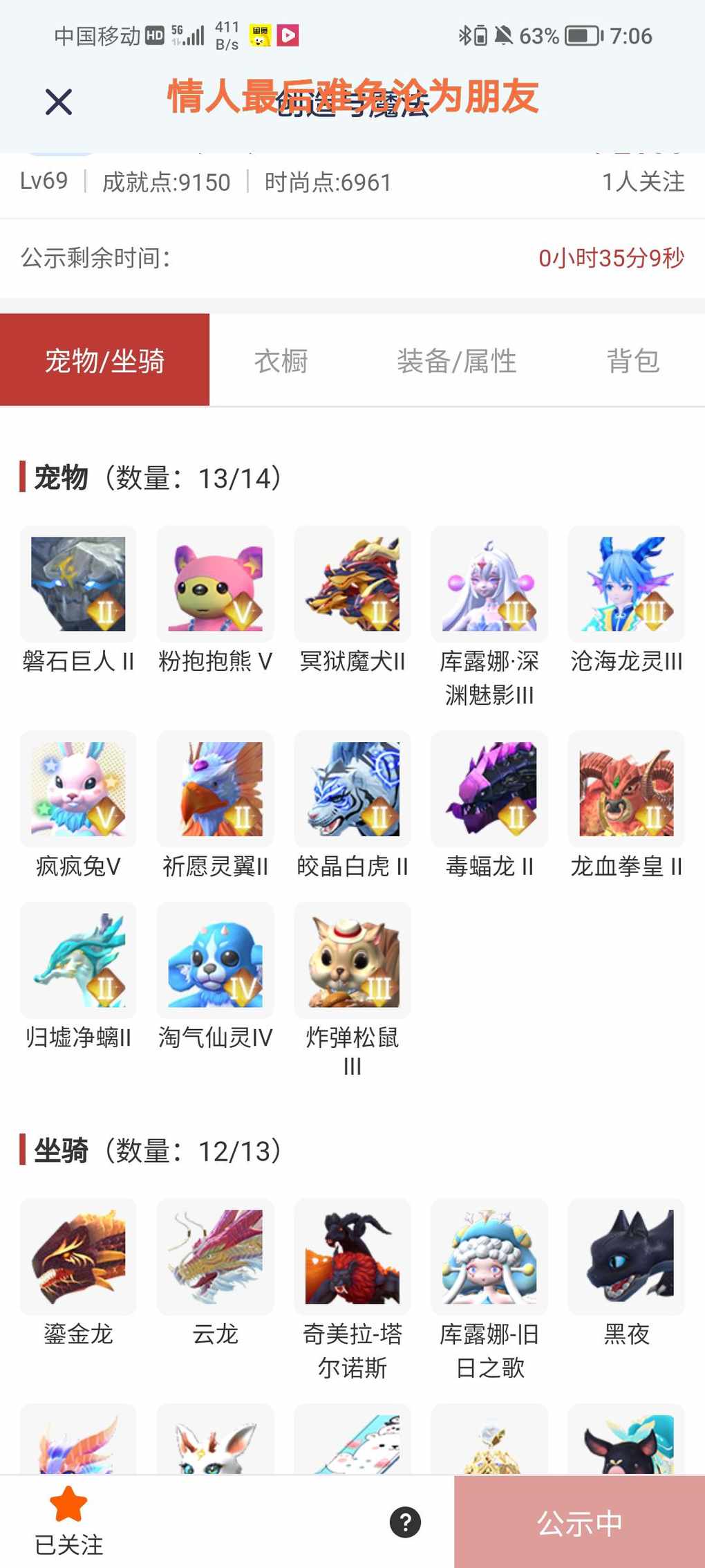Switch to the 衣橱 tab
This screenshot has height=1568, width=705.
click(281, 360)
